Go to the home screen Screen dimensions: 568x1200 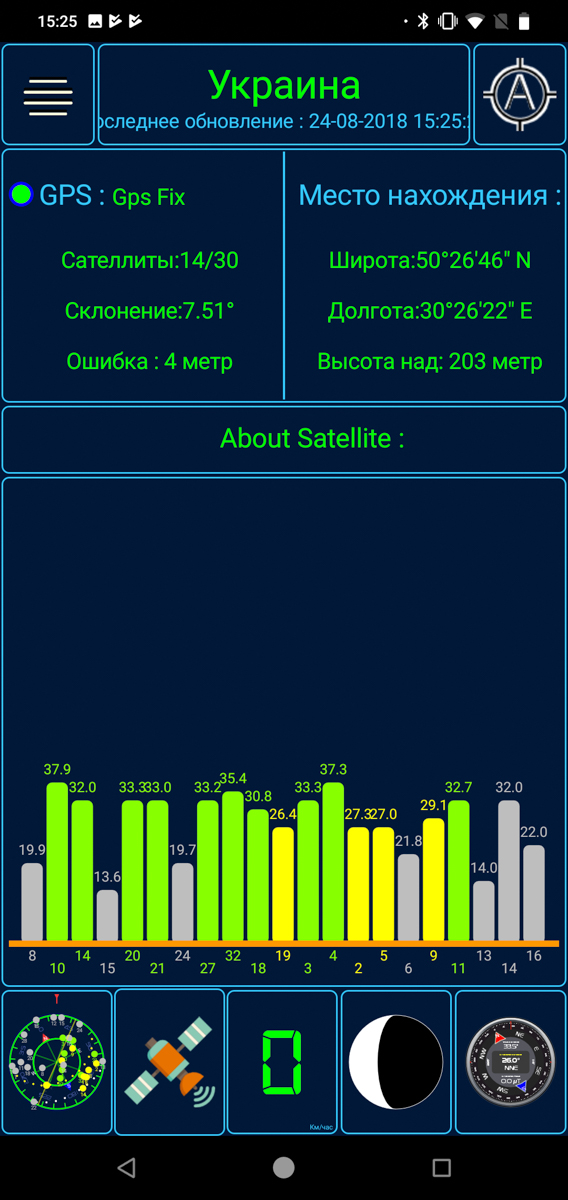(284, 1167)
